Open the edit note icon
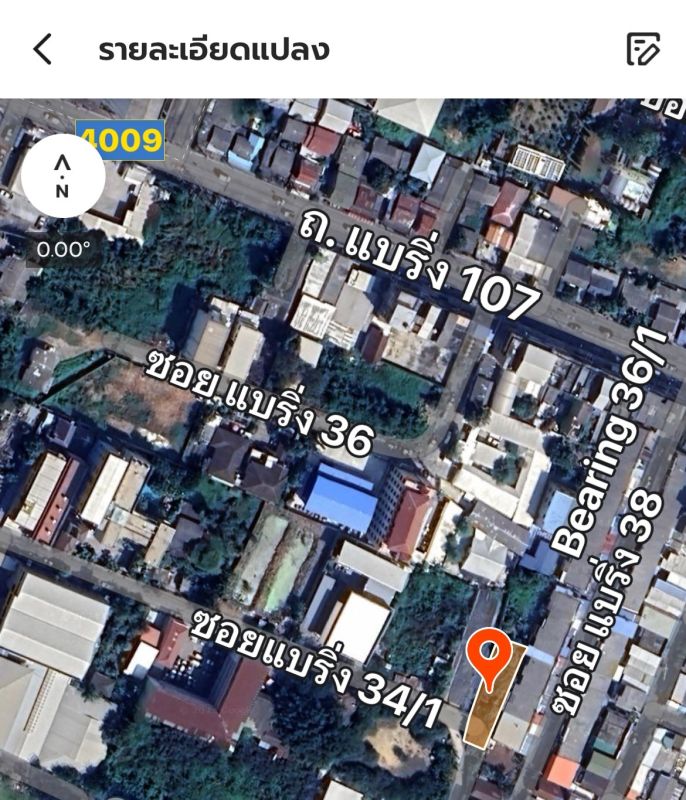The height and width of the screenshot is (800, 686). 643,49
